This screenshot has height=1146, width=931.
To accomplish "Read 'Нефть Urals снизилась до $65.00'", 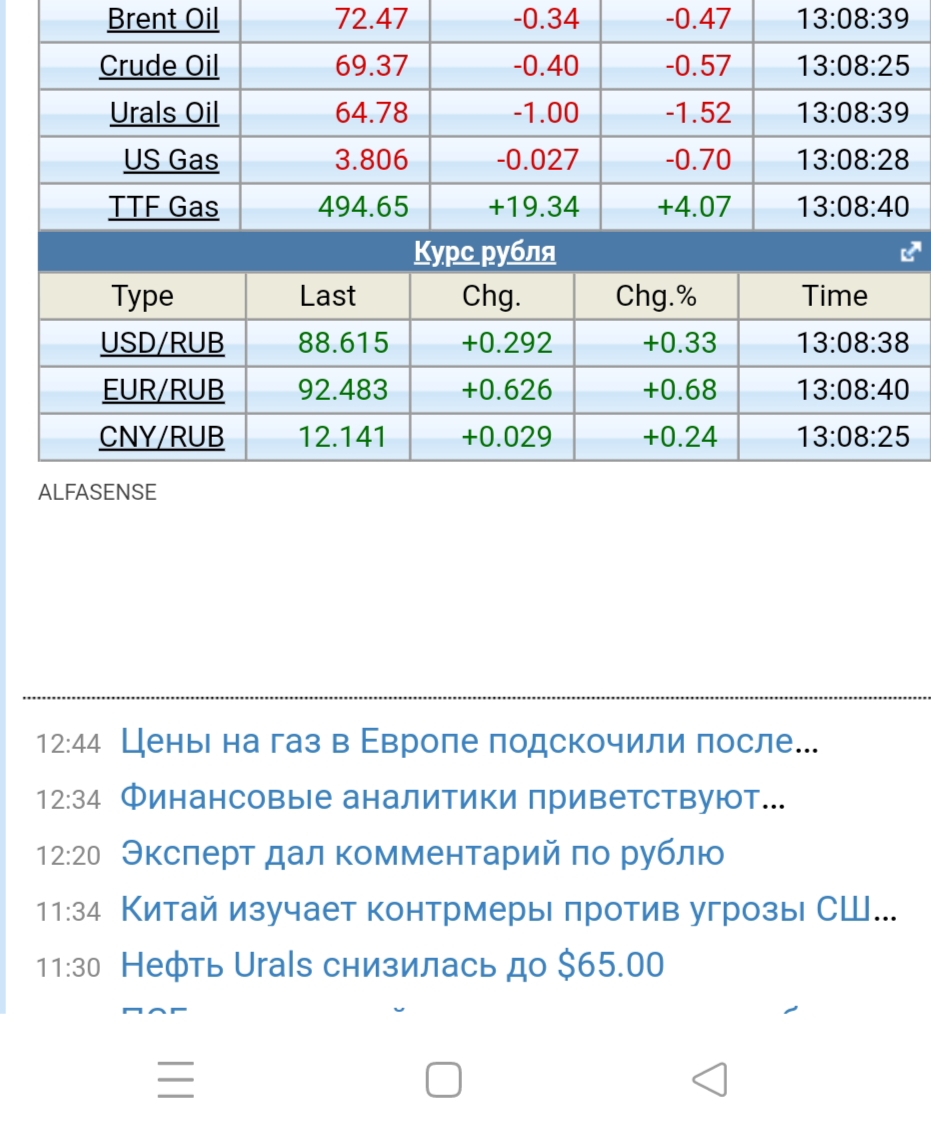I will tap(392, 966).
